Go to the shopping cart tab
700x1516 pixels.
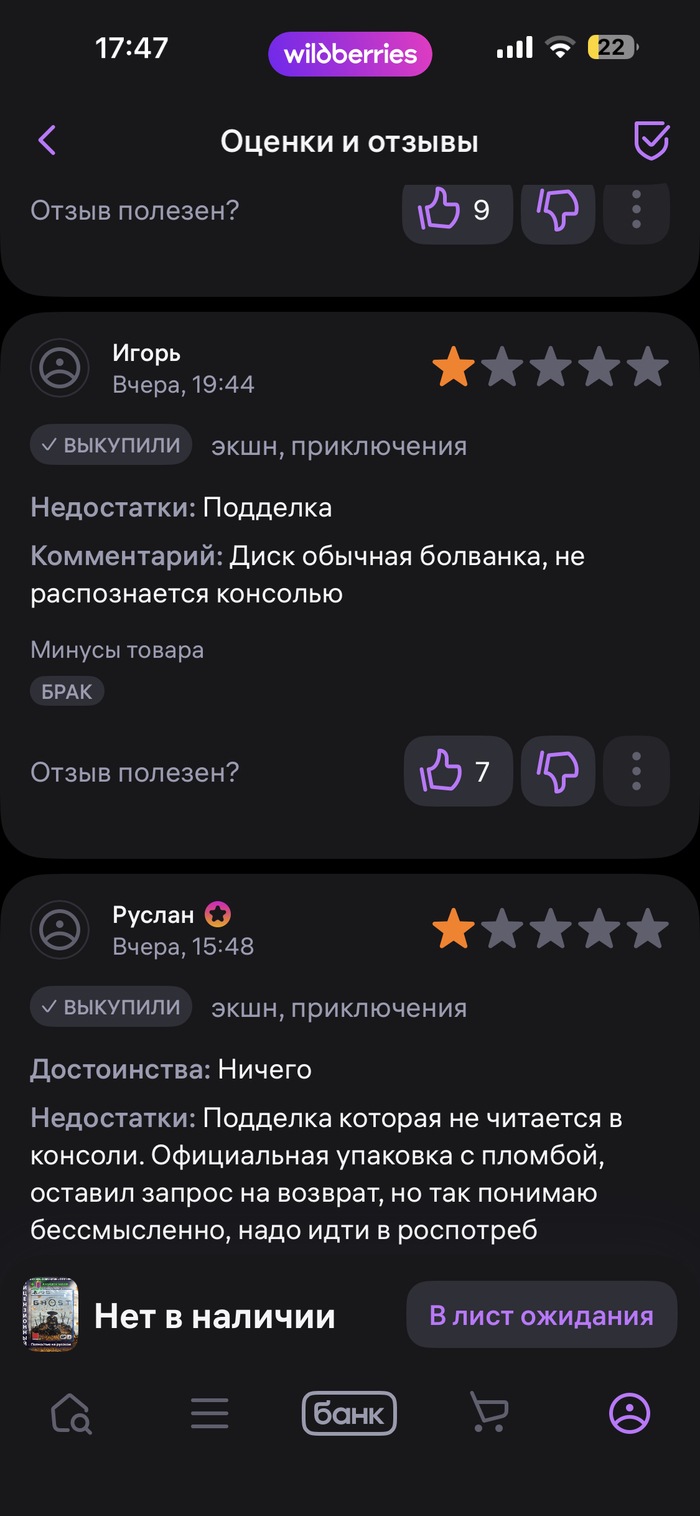click(489, 1414)
